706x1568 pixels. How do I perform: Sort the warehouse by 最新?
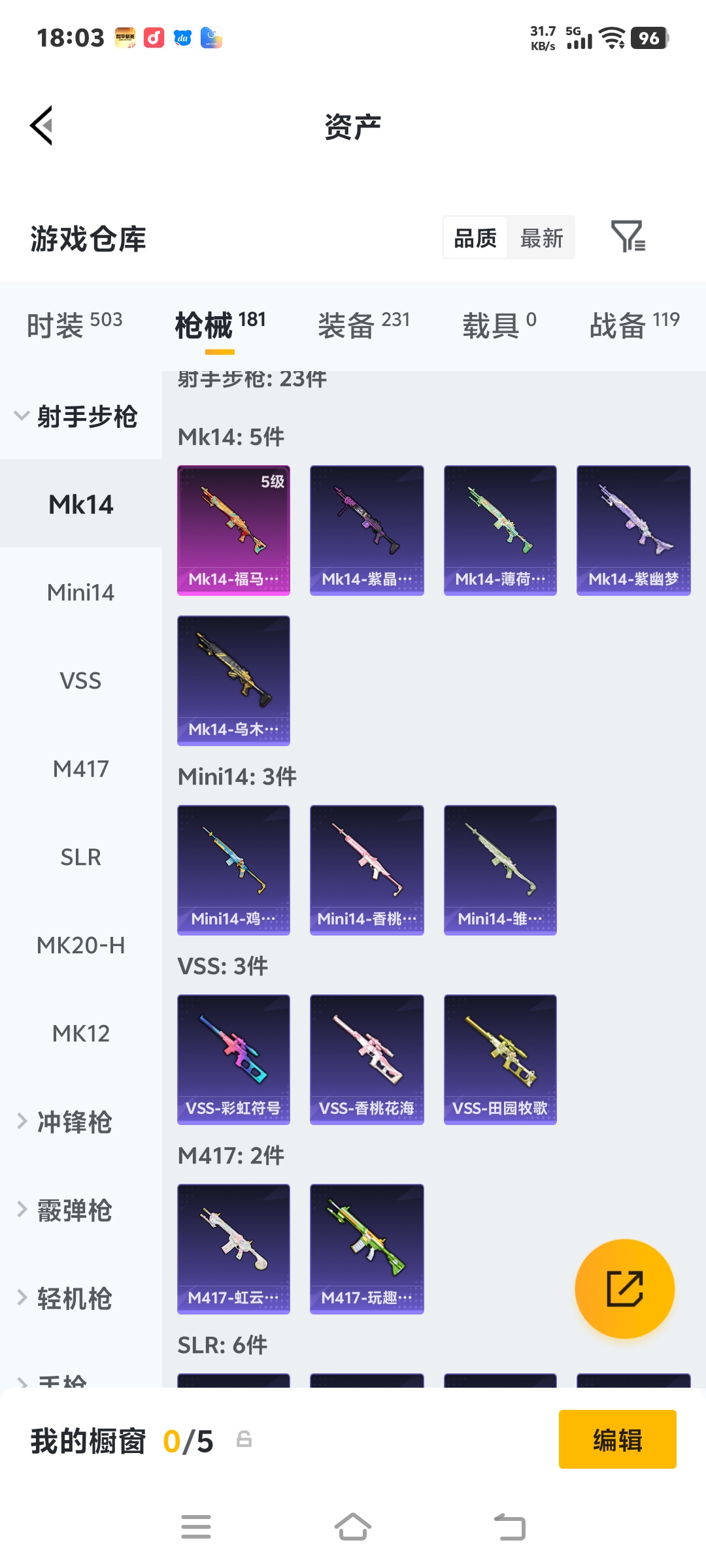541,238
